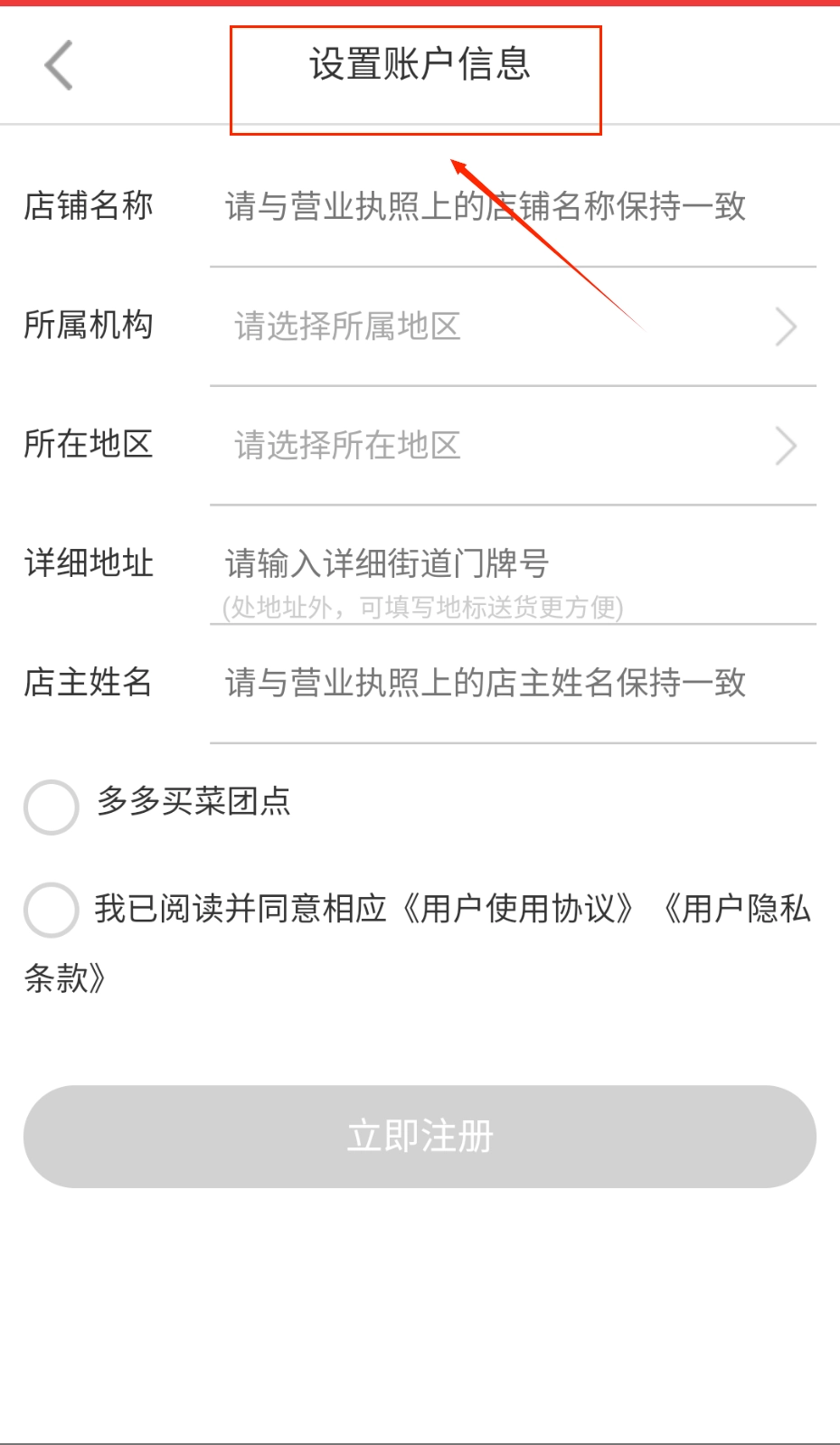840x1445 pixels.
Task: Open the 所属机构 region picker
Action: pyautogui.click(x=513, y=326)
